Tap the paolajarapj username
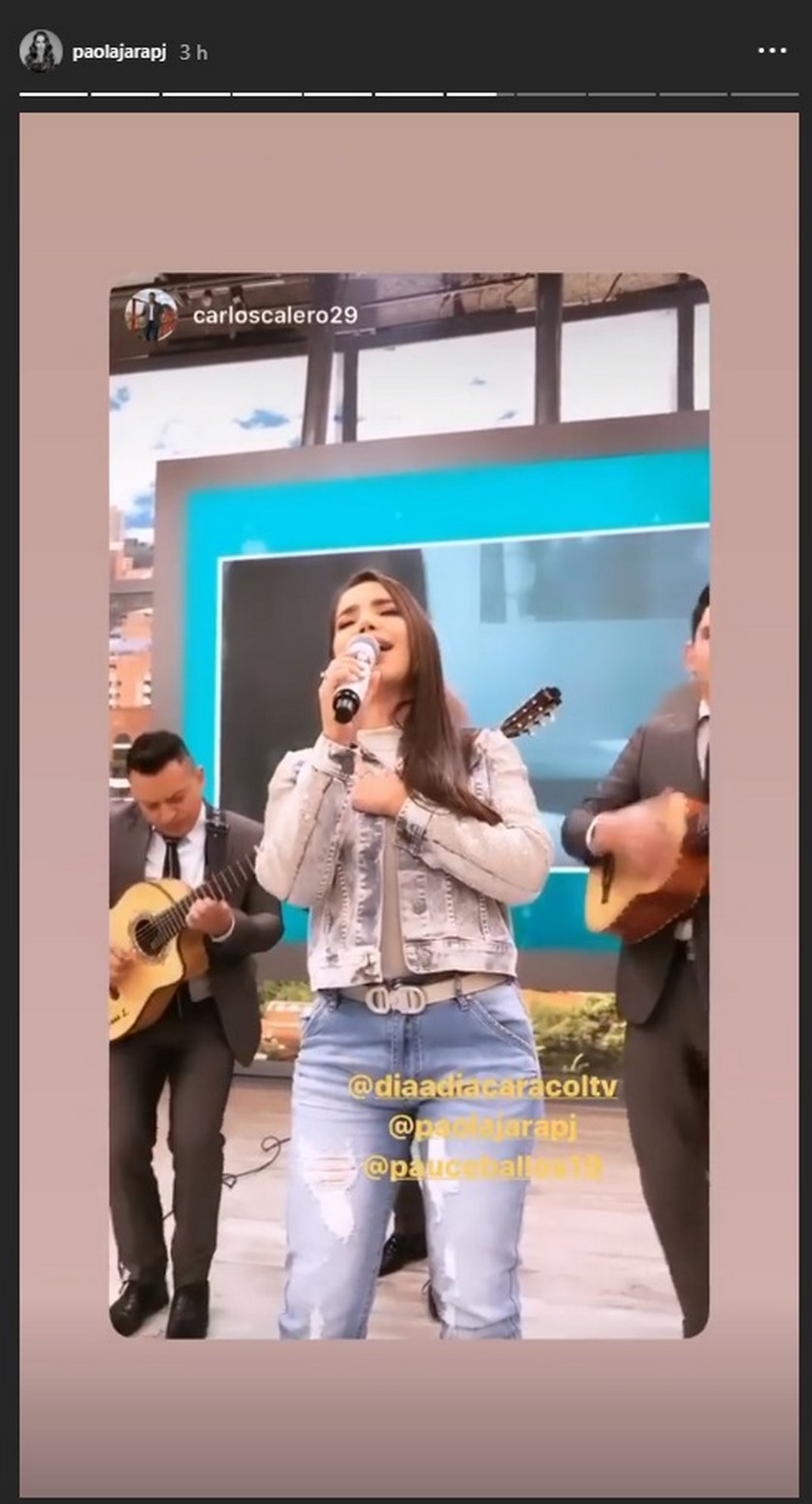This screenshot has width=812, height=1504. click(x=120, y=52)
